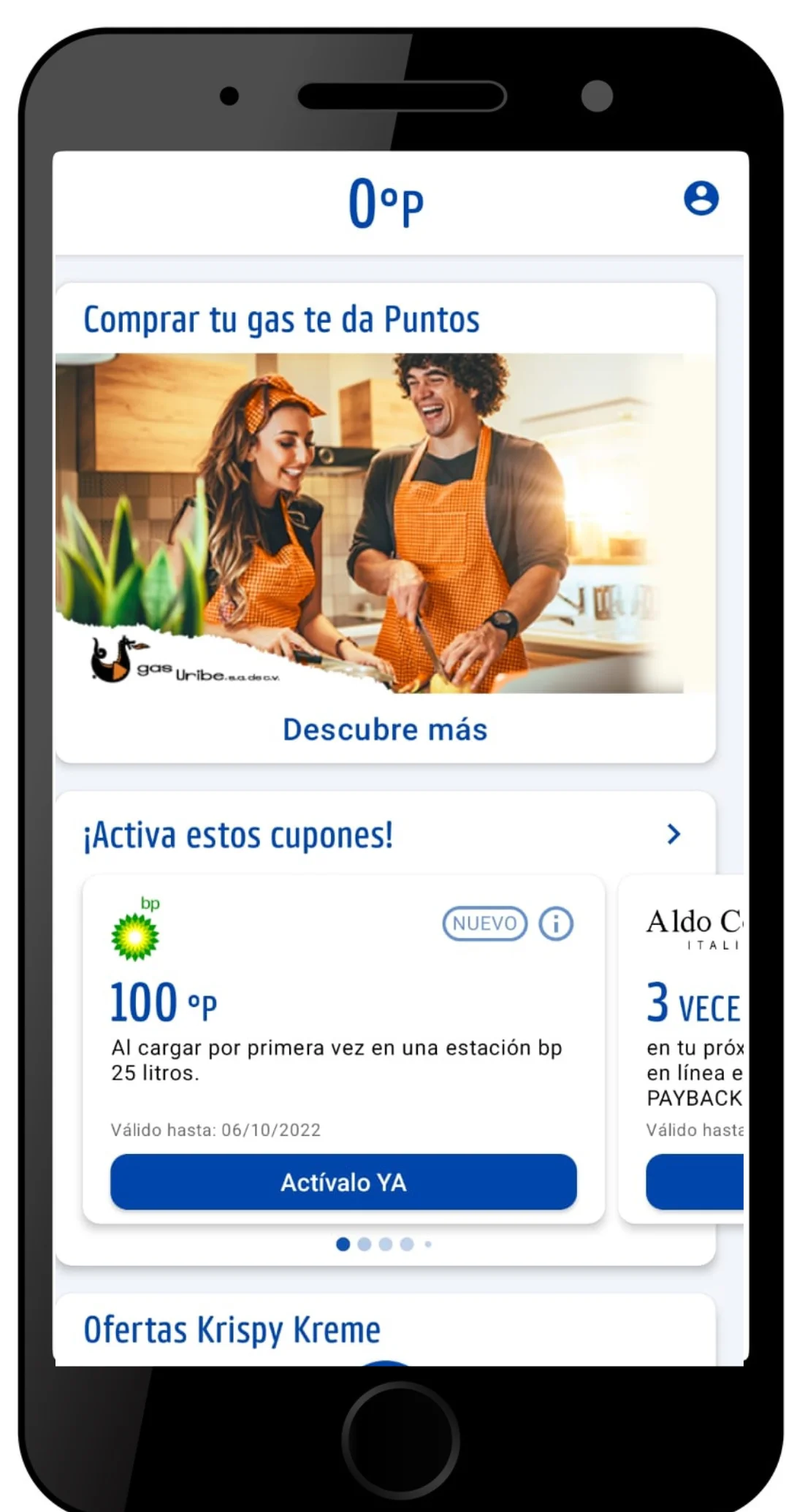Screen dimensions: 786x1512
Task: Open the user profile icon
Action: (x=701, y=199)
